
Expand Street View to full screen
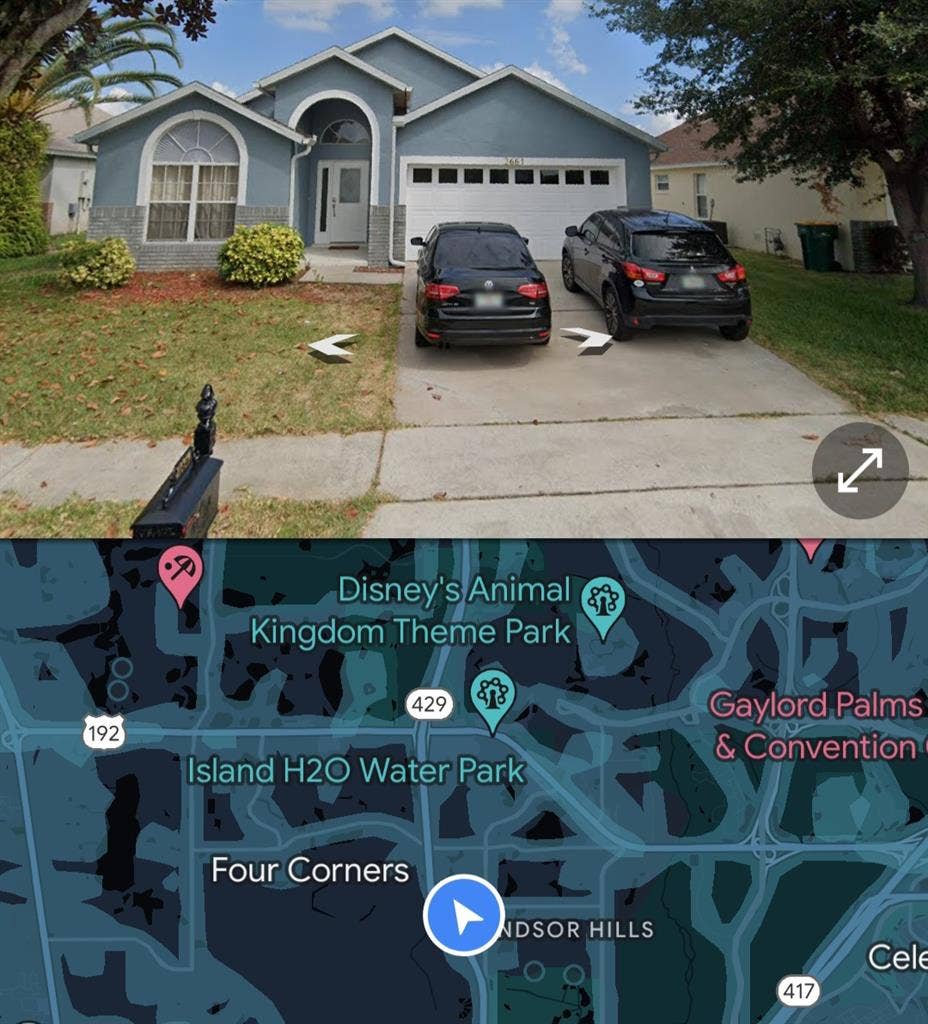click(x=860, y=470)
